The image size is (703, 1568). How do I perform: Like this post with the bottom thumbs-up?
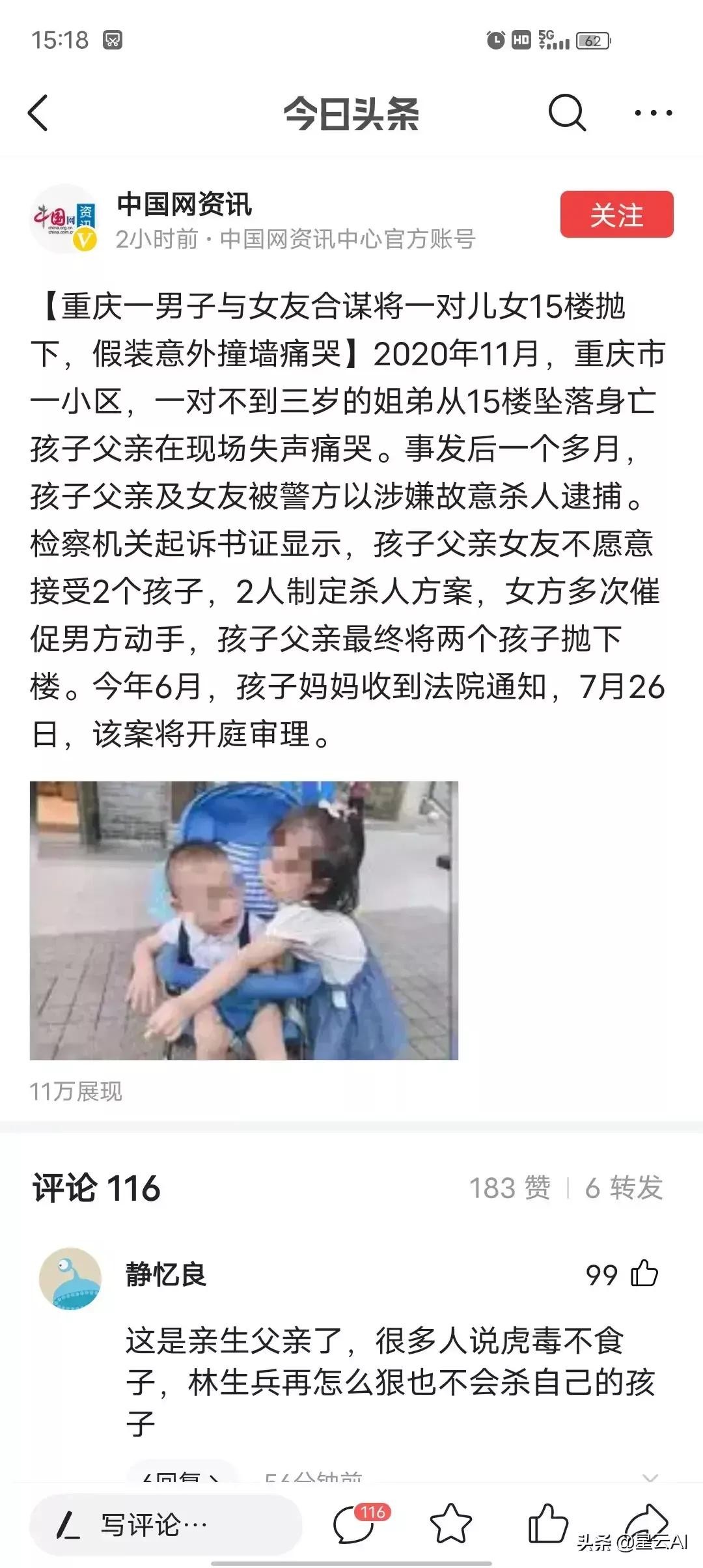point(547,1524)
